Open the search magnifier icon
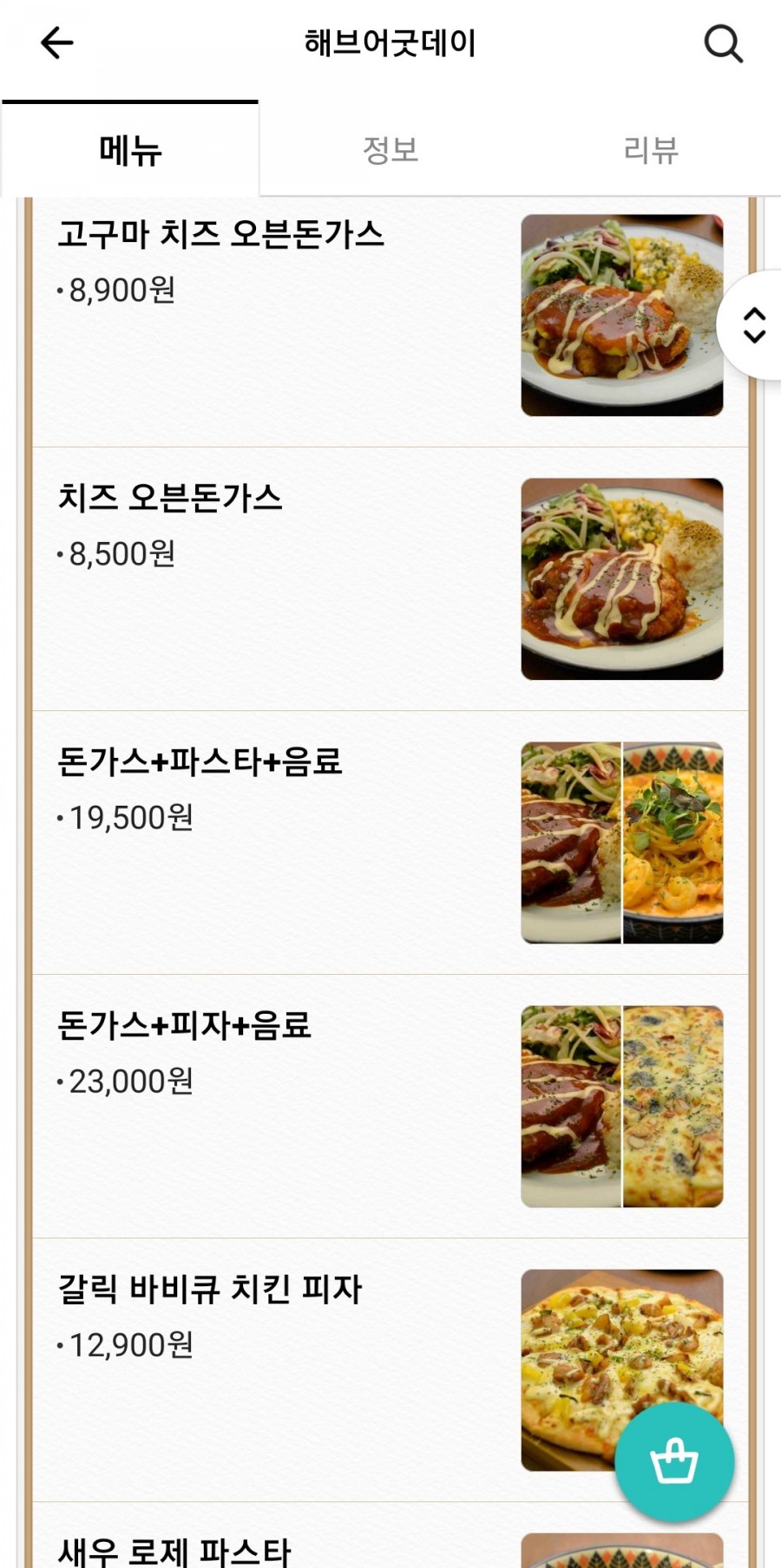Image resolution: width=781 pixels, height=1568 pixels. [723, 42]
